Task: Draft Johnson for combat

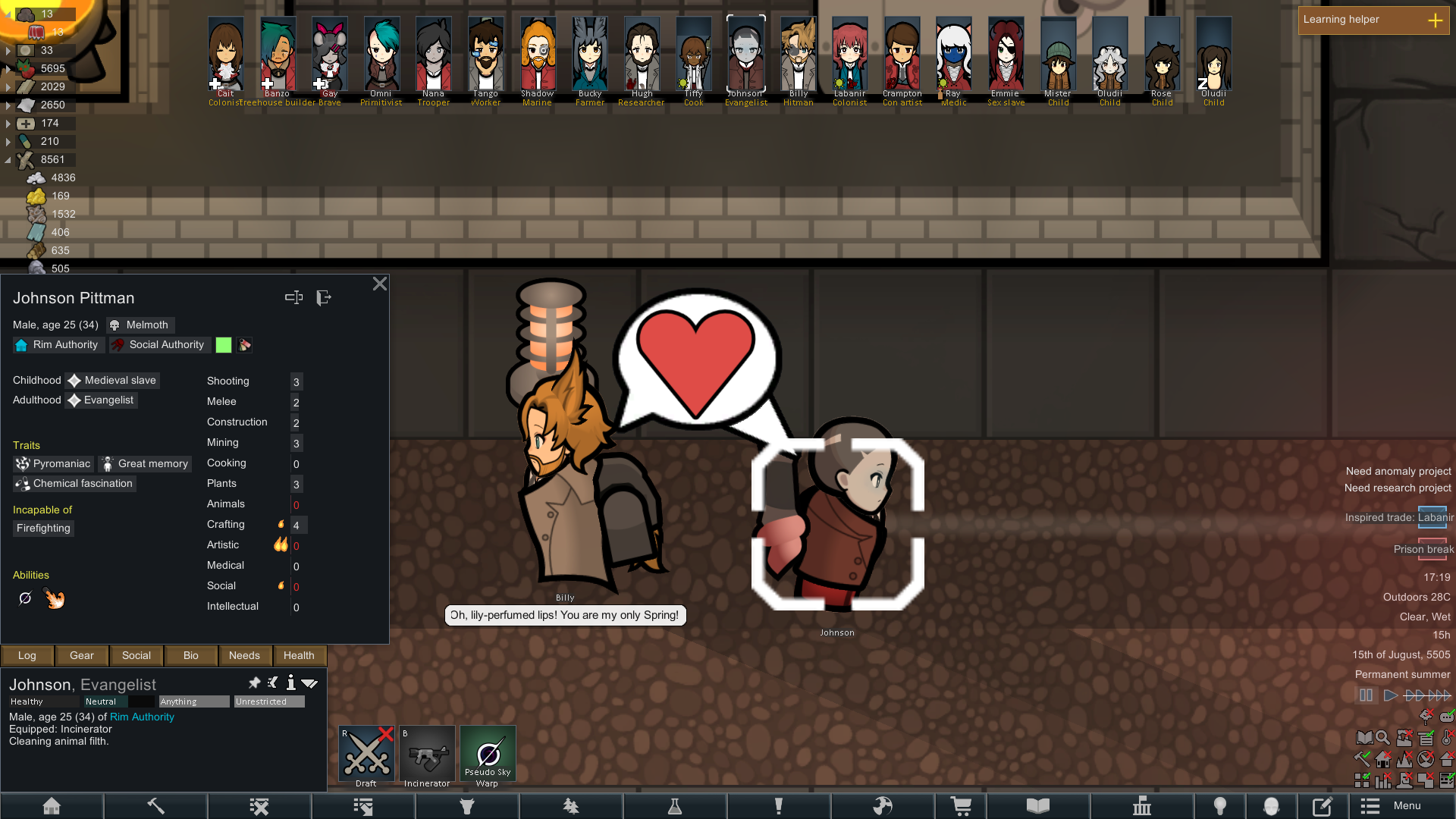Action: point(366,755)
